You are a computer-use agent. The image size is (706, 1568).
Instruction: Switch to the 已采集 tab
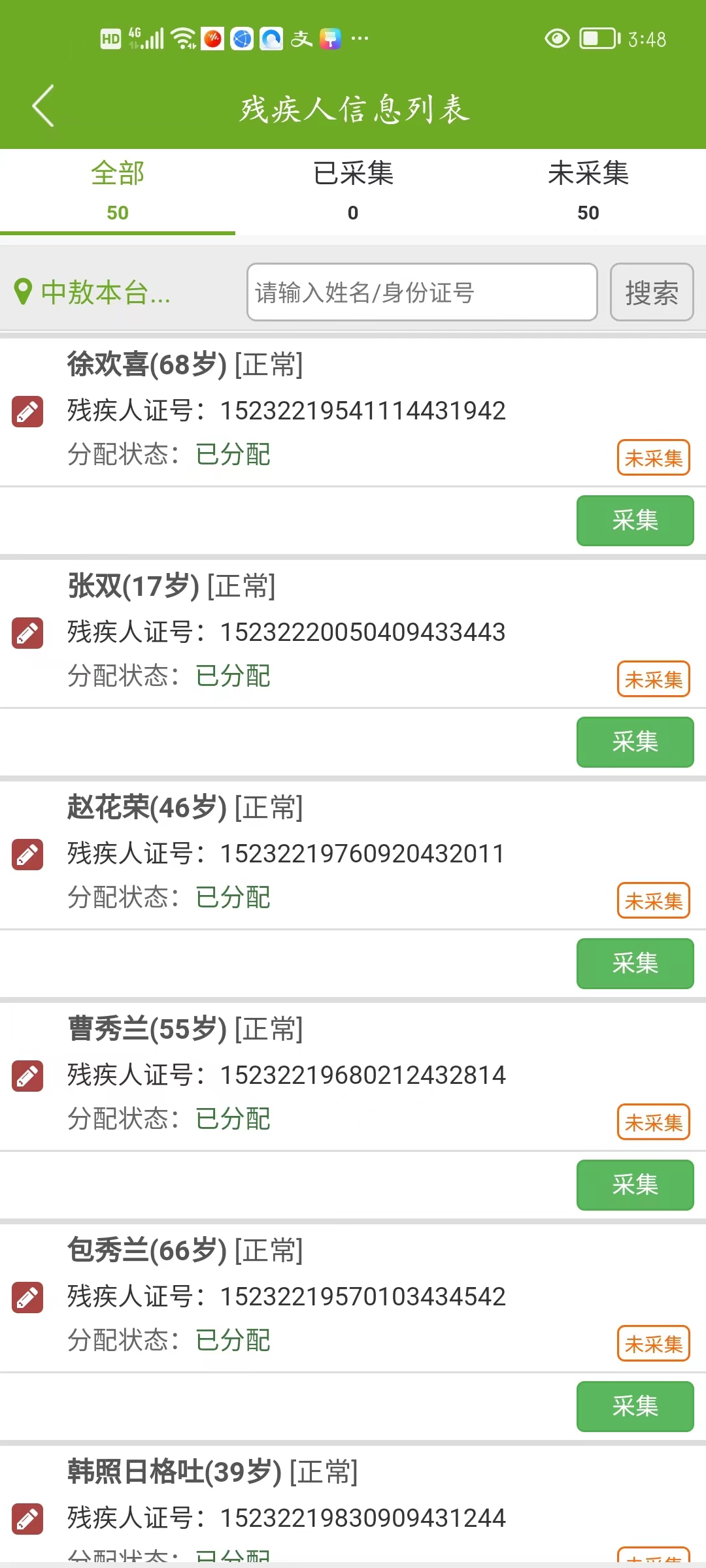(353, 191)
